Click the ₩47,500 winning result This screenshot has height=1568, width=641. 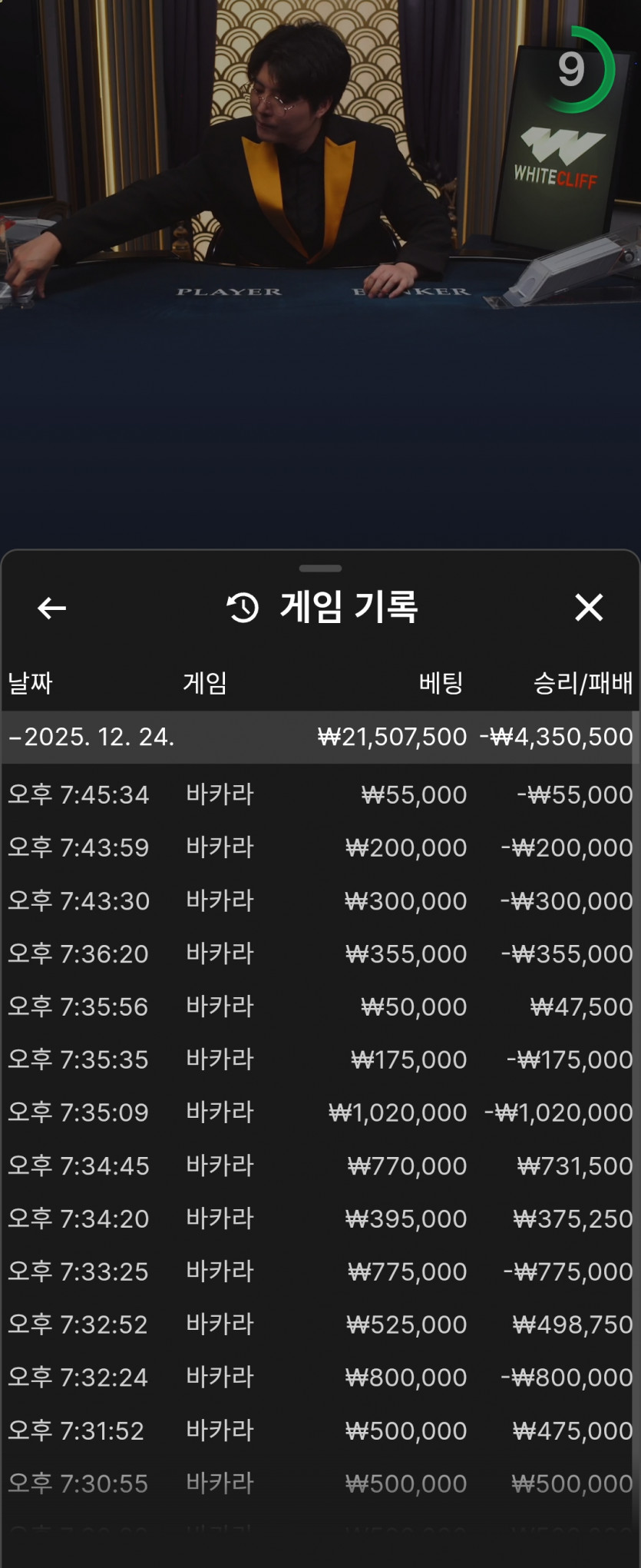(x=579, y=1006)
